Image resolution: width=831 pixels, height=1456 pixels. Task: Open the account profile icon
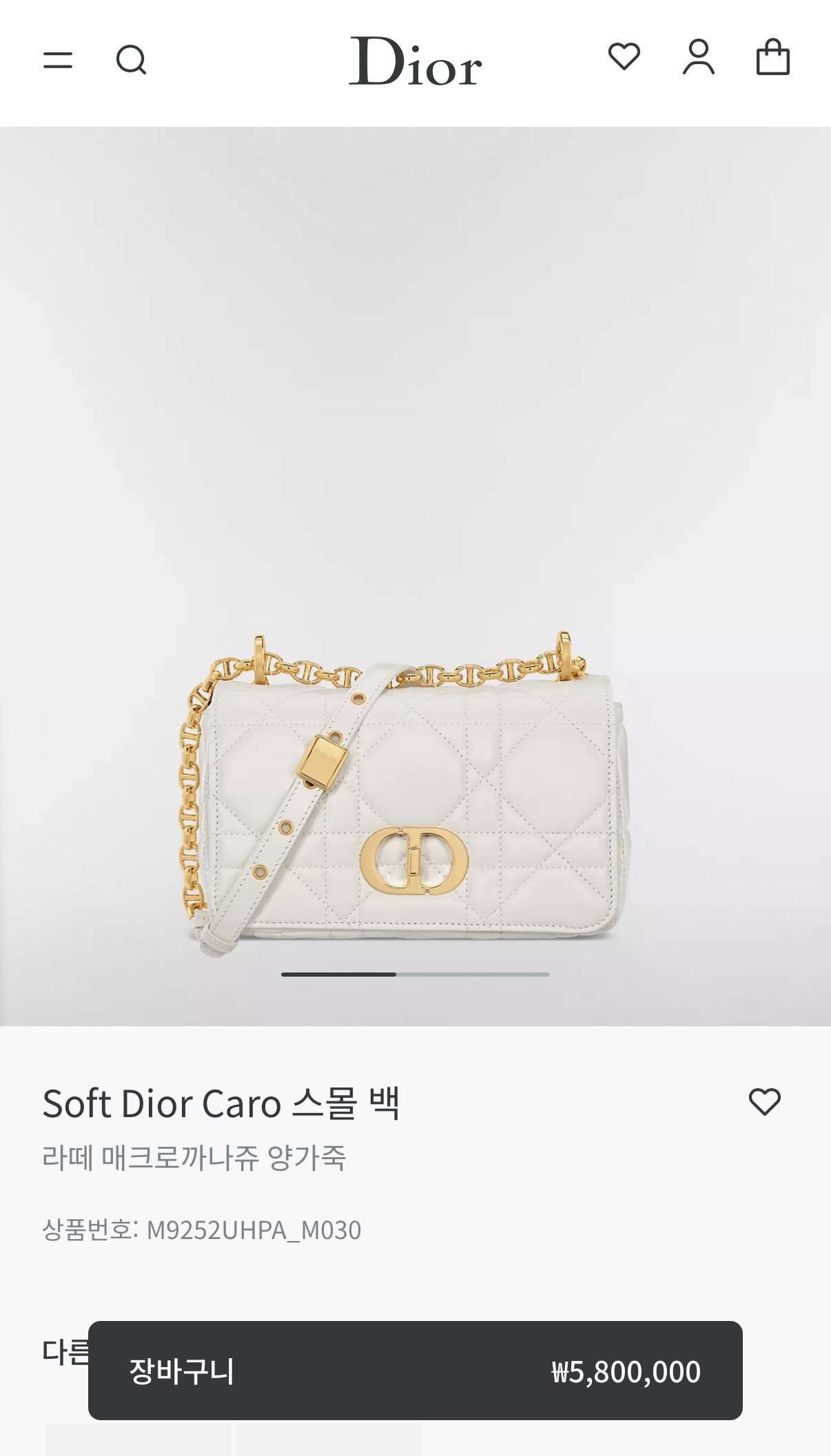coord(699,56)
